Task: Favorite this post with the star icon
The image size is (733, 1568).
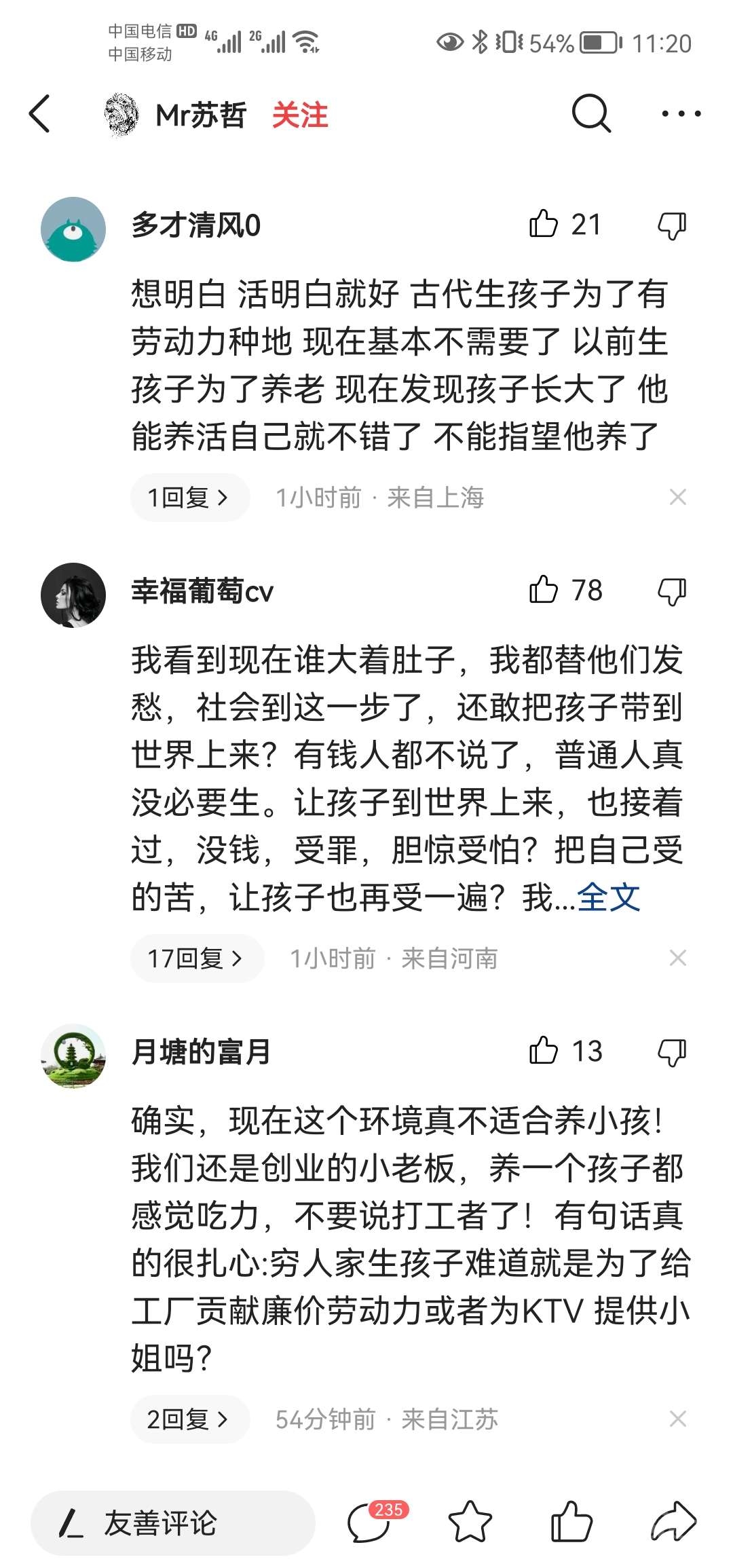Action: (470, 1523)
